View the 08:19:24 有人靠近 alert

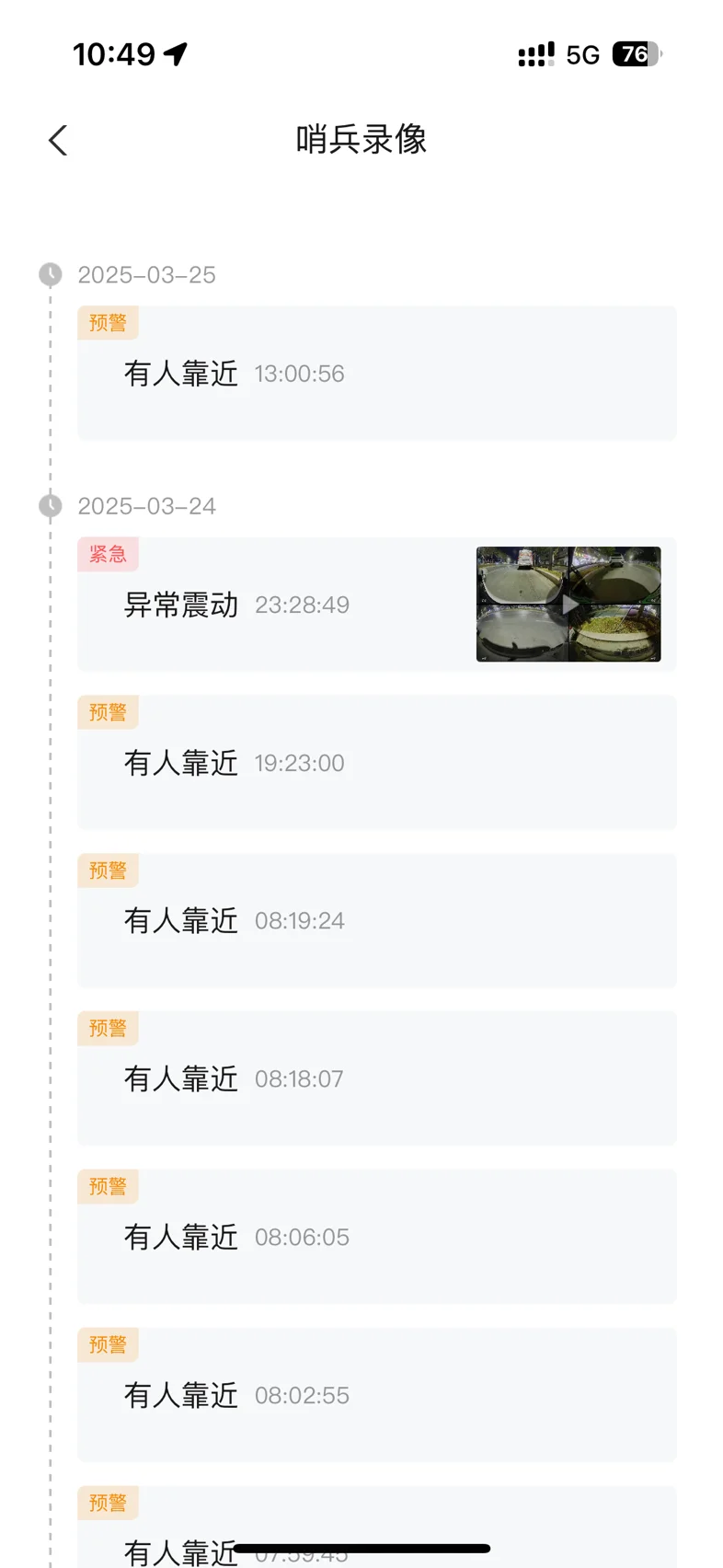[377, 921]
